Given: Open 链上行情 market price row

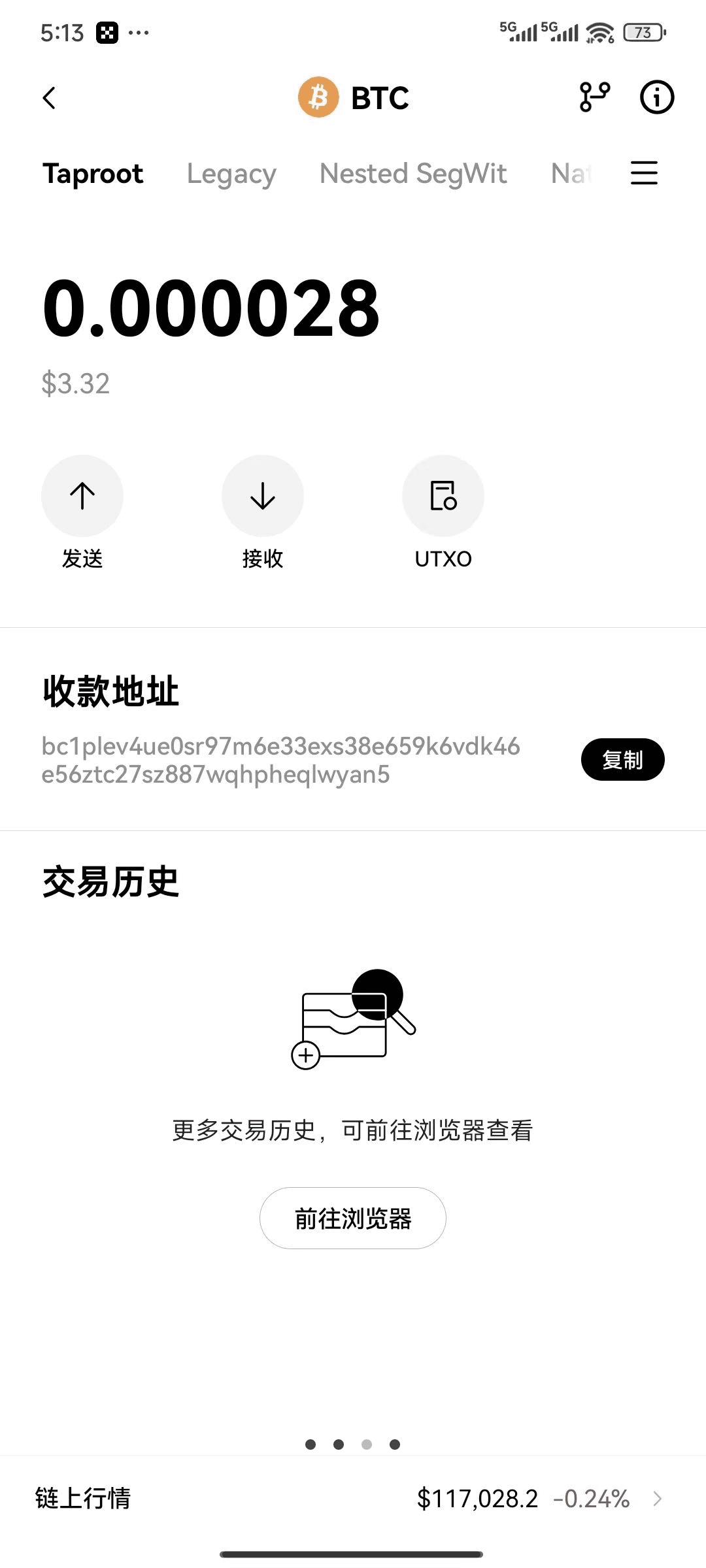Looking at the screenshot, I should click(x=353, y=1498).
